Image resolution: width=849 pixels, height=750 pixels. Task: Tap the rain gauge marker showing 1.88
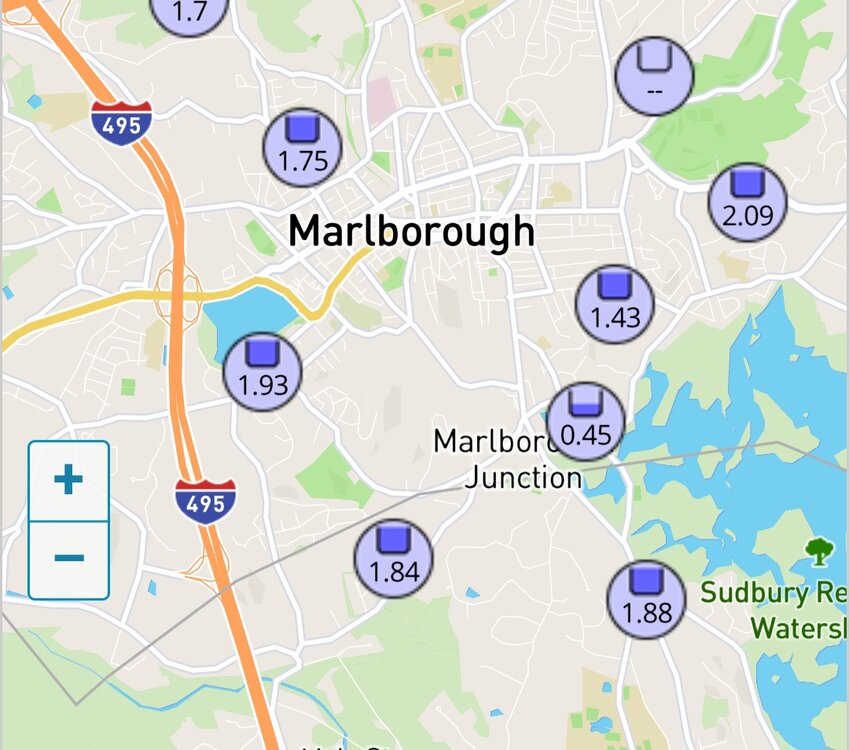click(646, 599)
